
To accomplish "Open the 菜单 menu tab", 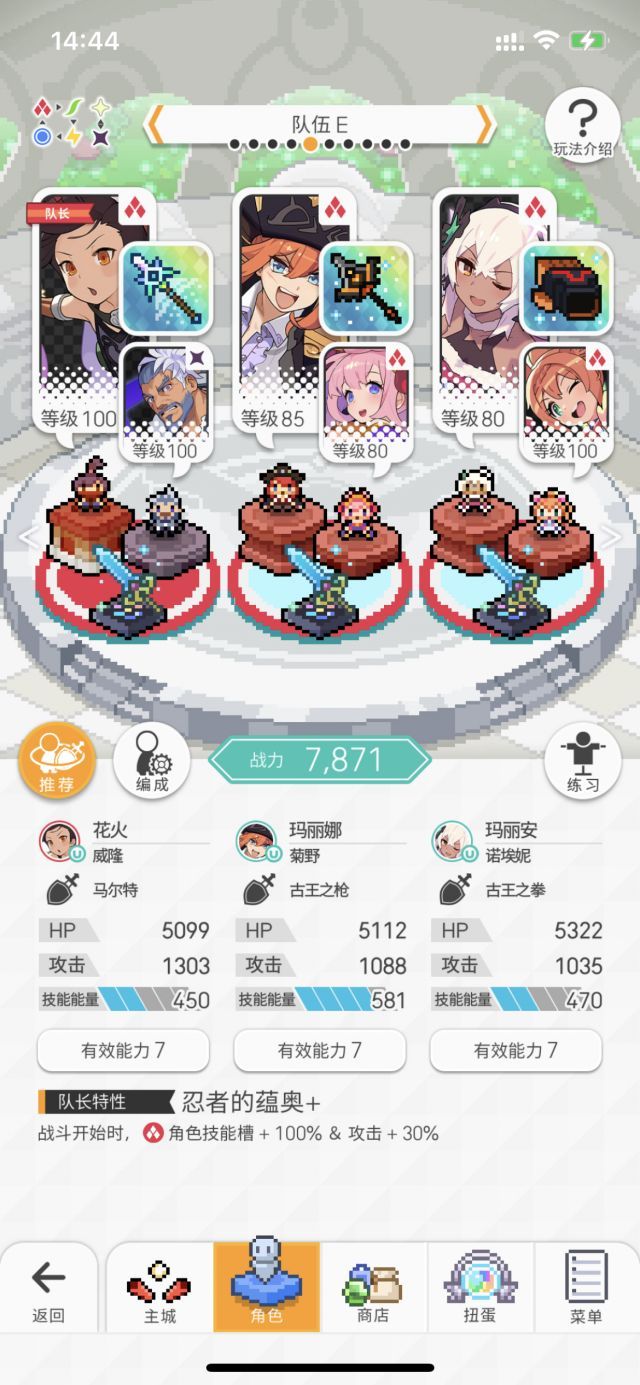I will coord(586,1290).
